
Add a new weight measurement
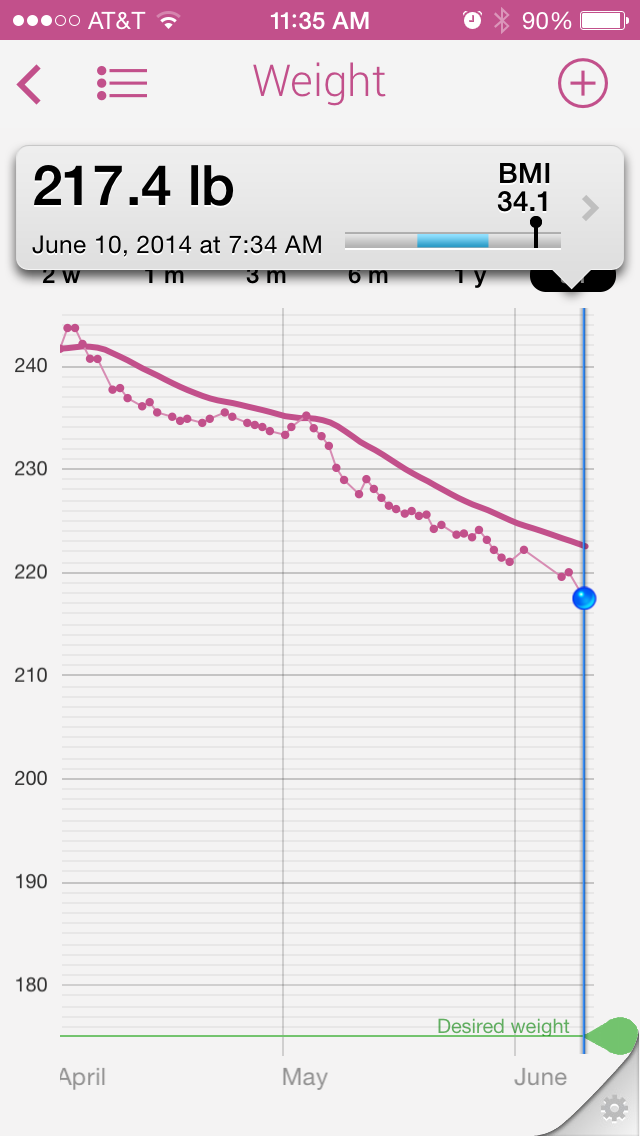(x=582, y=83)
